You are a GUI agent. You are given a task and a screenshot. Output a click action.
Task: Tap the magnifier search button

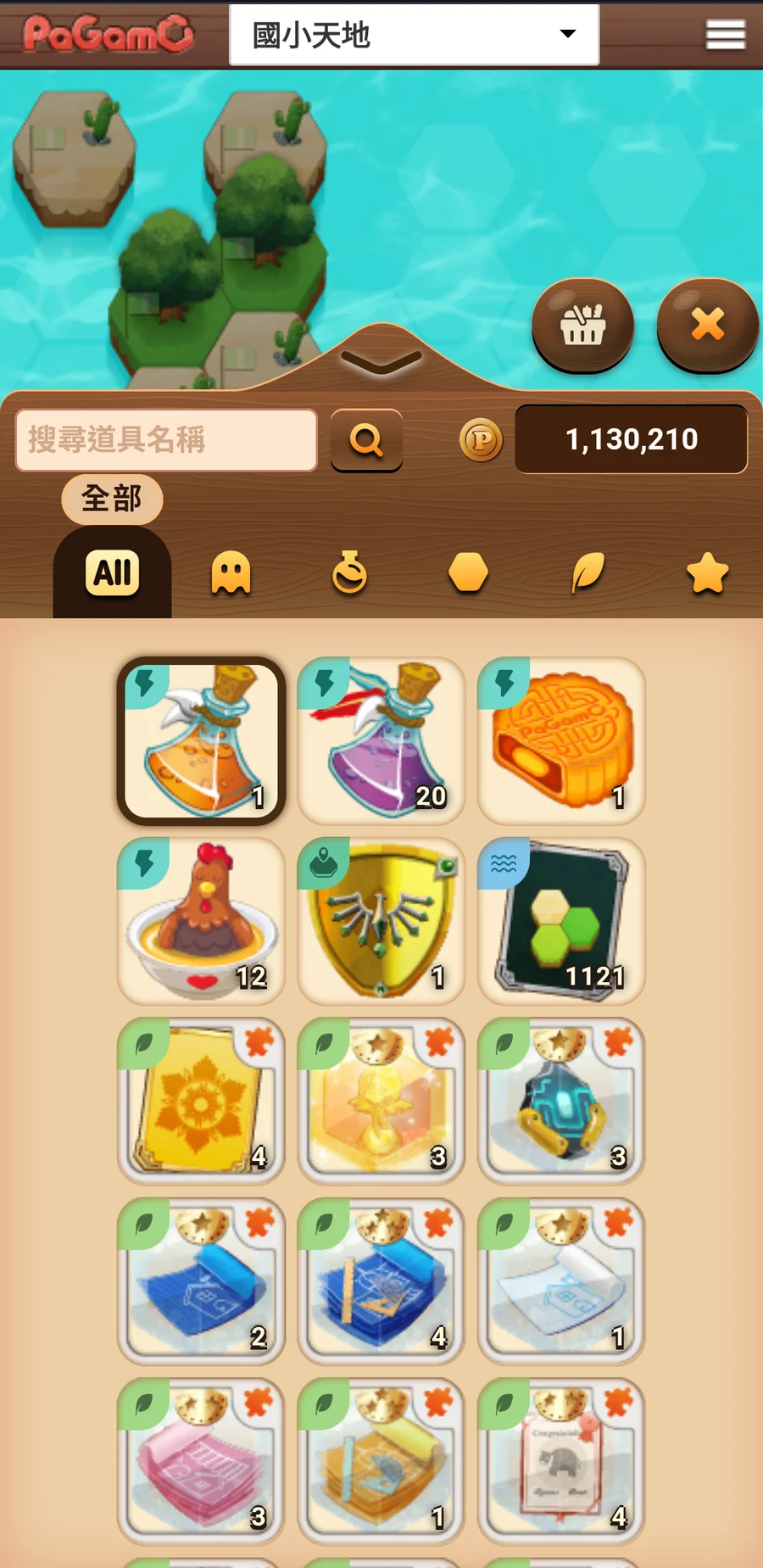pos(366,440)
